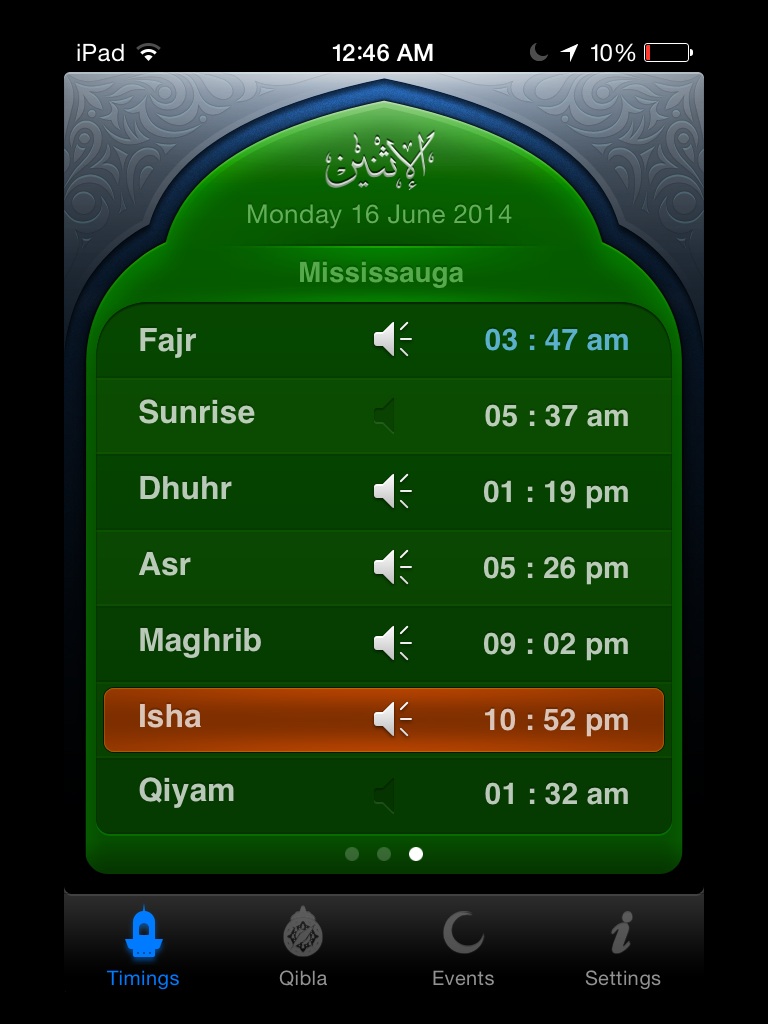Toggle the Isha speaker icon
The image size is (768, 1024).
pos(391,719)
